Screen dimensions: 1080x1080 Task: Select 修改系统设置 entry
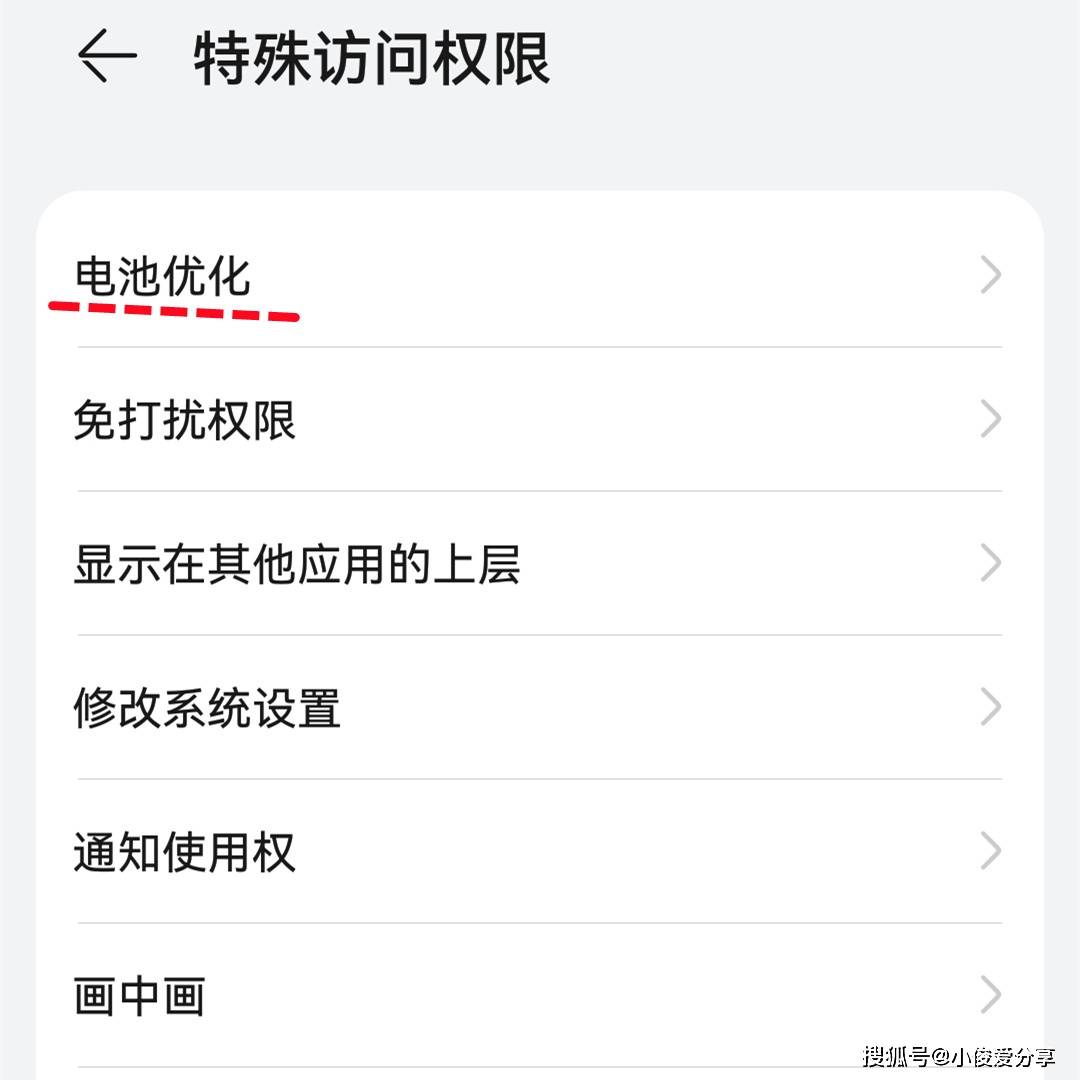[540, 708]
